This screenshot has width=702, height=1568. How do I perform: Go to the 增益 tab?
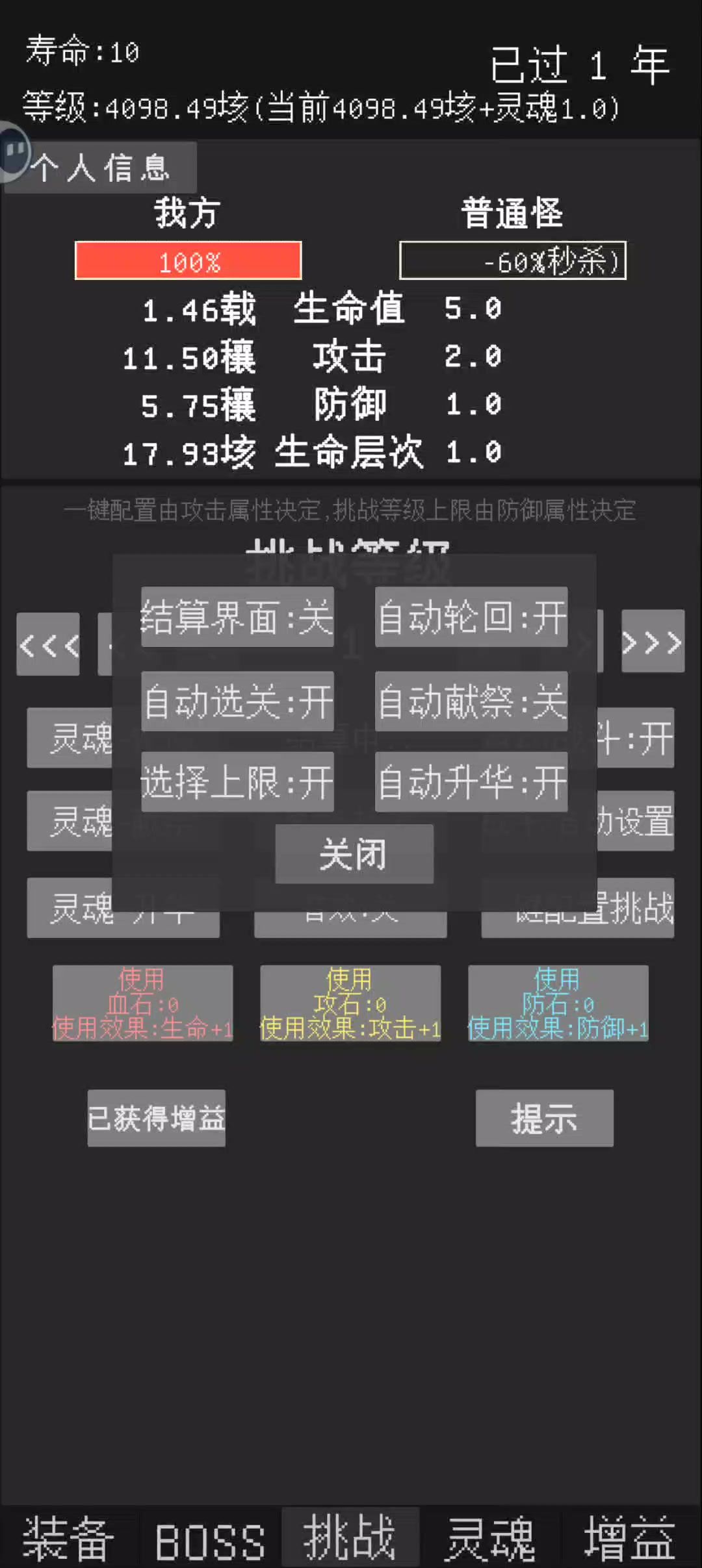(x=629, y=1538)
